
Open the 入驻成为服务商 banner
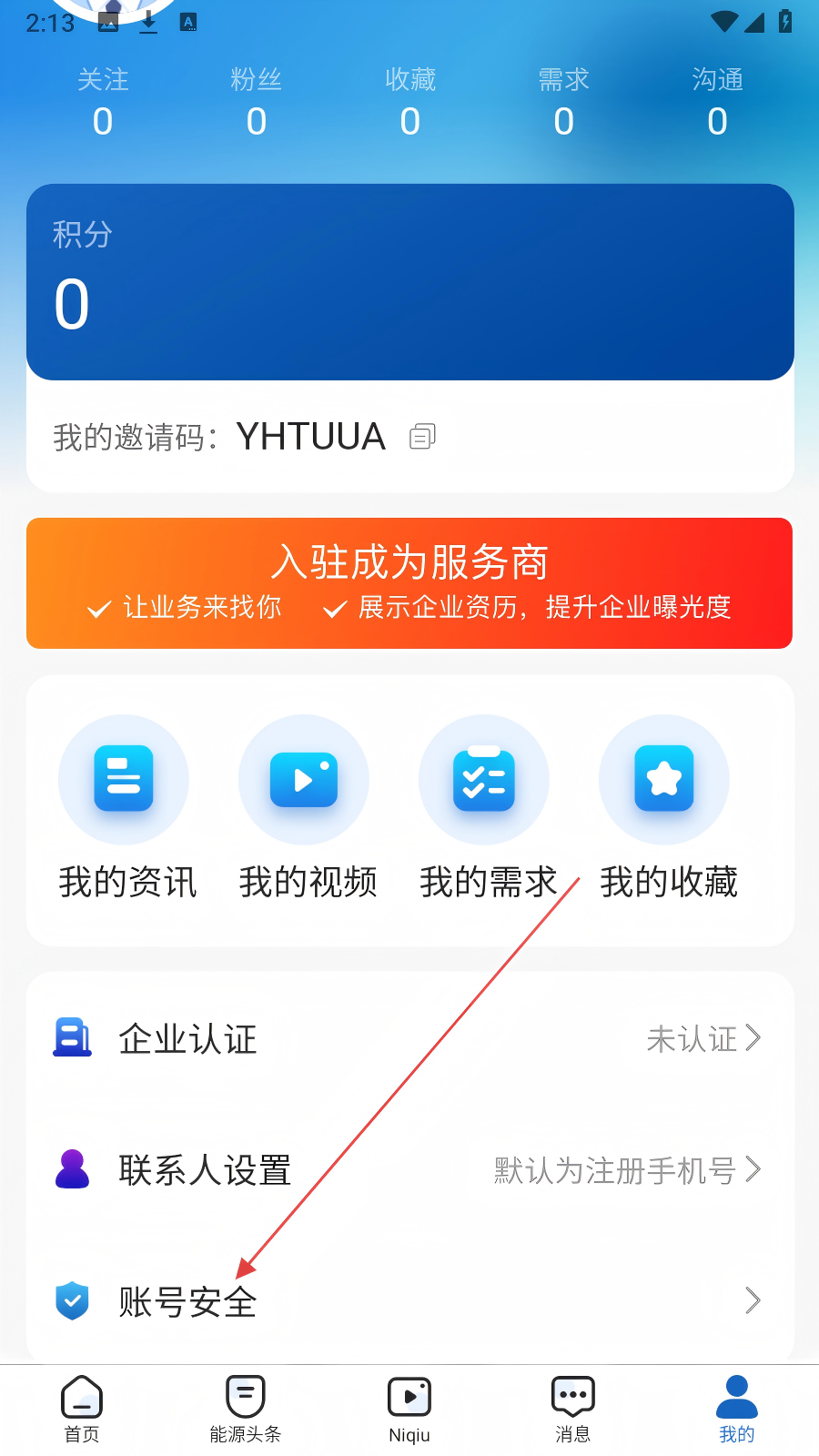[409, 582]
